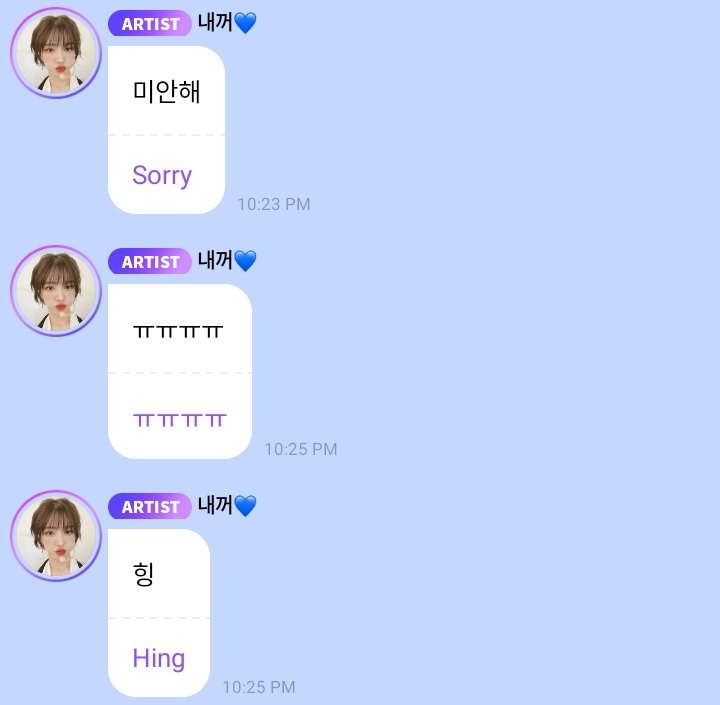Viewport: 720px width, 705px height.
Task: Tap artist avatar next to ㅠㅠㅠㅠ message
Action: [56, 291]
